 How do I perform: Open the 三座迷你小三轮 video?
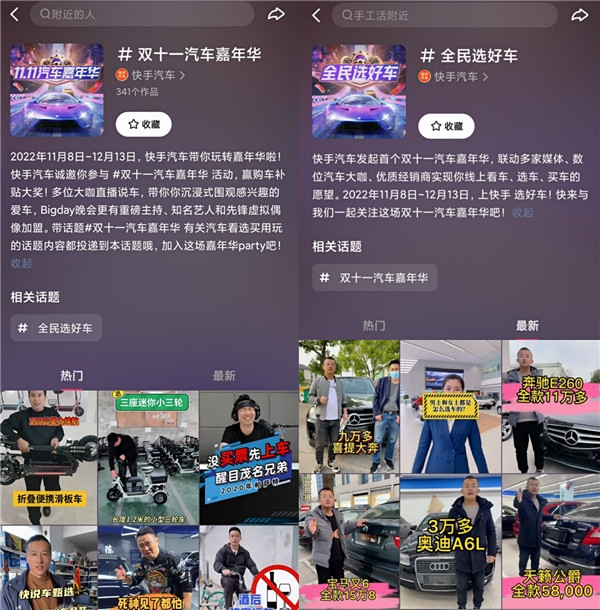147,455
